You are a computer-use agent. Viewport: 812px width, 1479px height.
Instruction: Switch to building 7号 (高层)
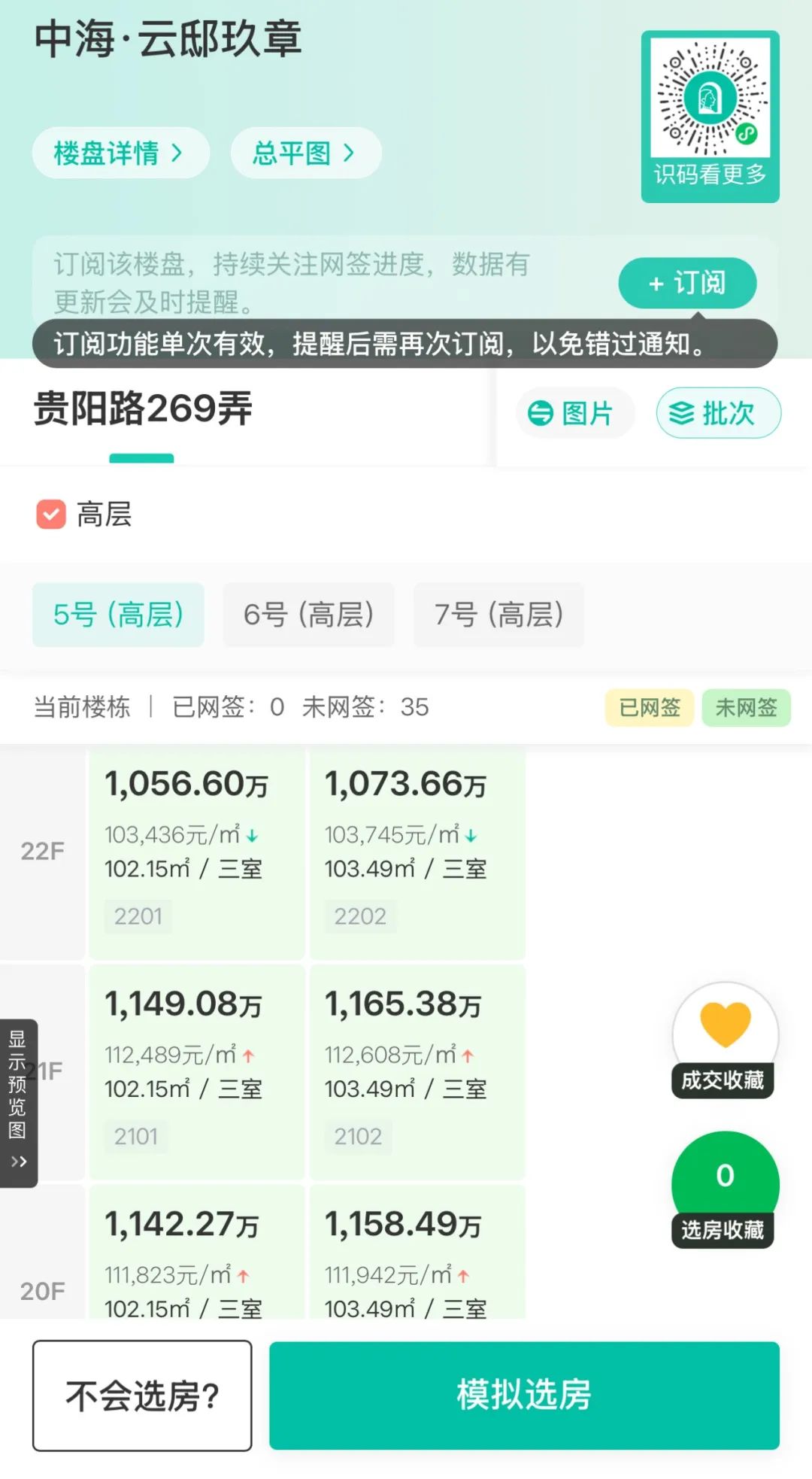click(x=498, y=615)
